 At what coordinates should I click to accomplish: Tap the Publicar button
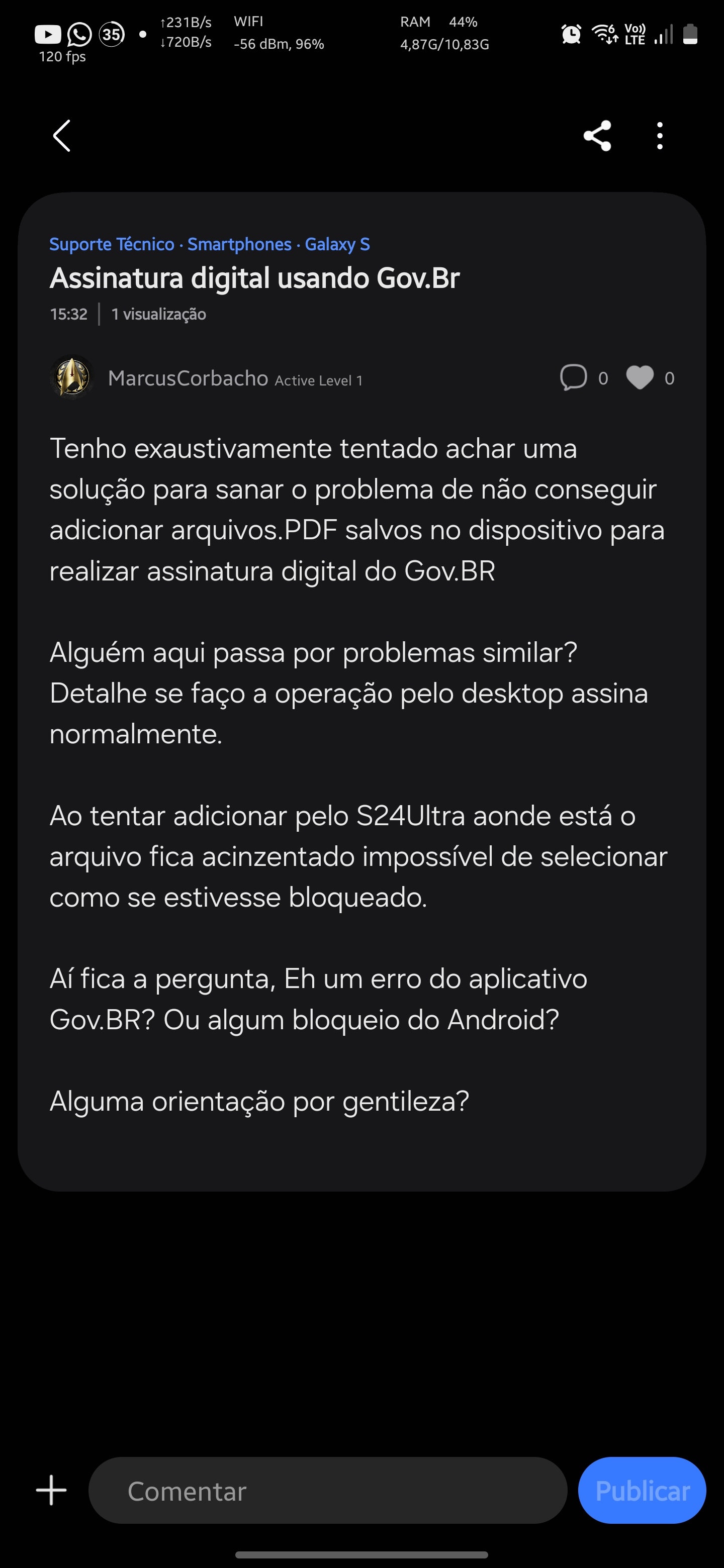point(642,1490)
